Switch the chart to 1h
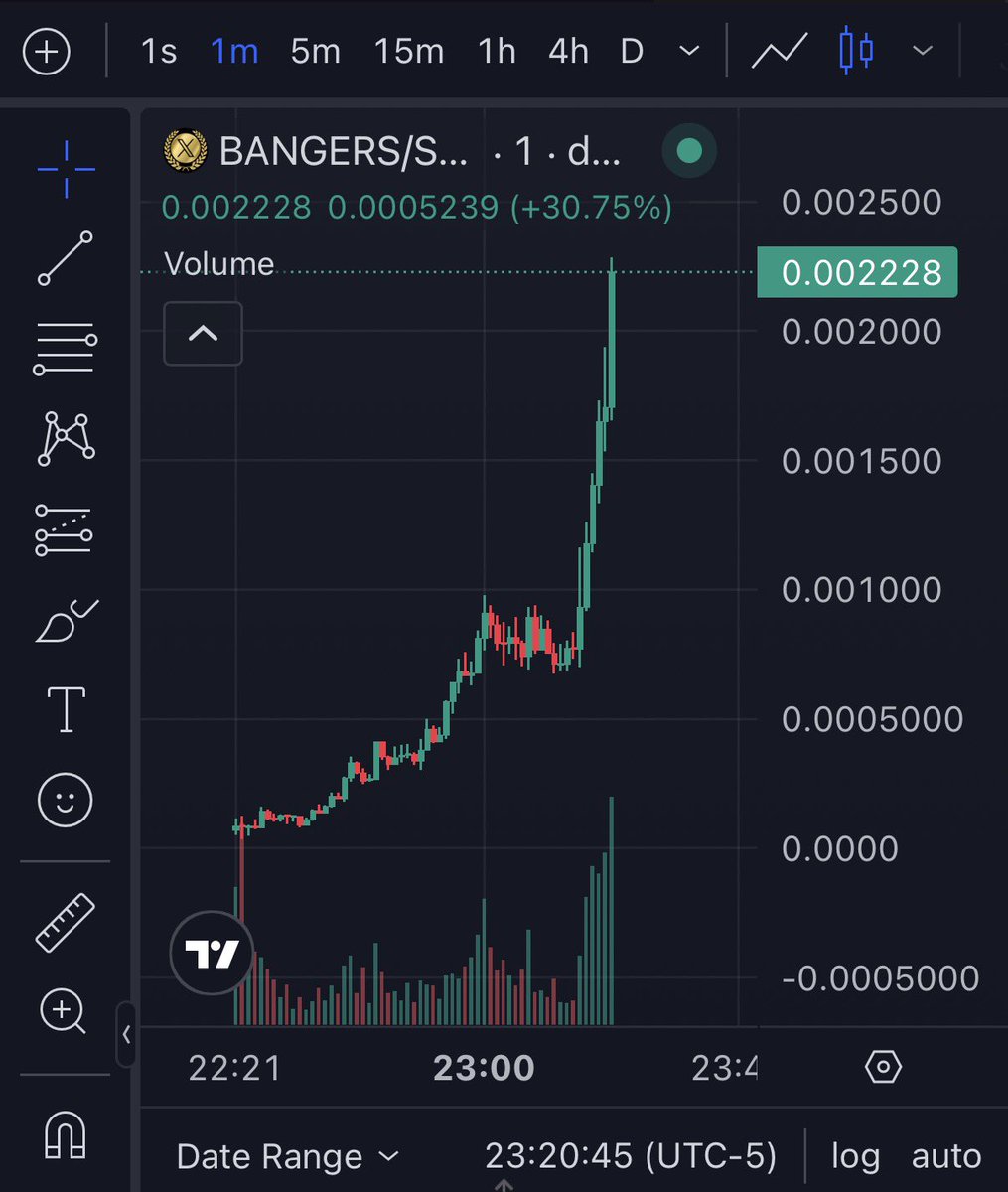 coord(497,51)
